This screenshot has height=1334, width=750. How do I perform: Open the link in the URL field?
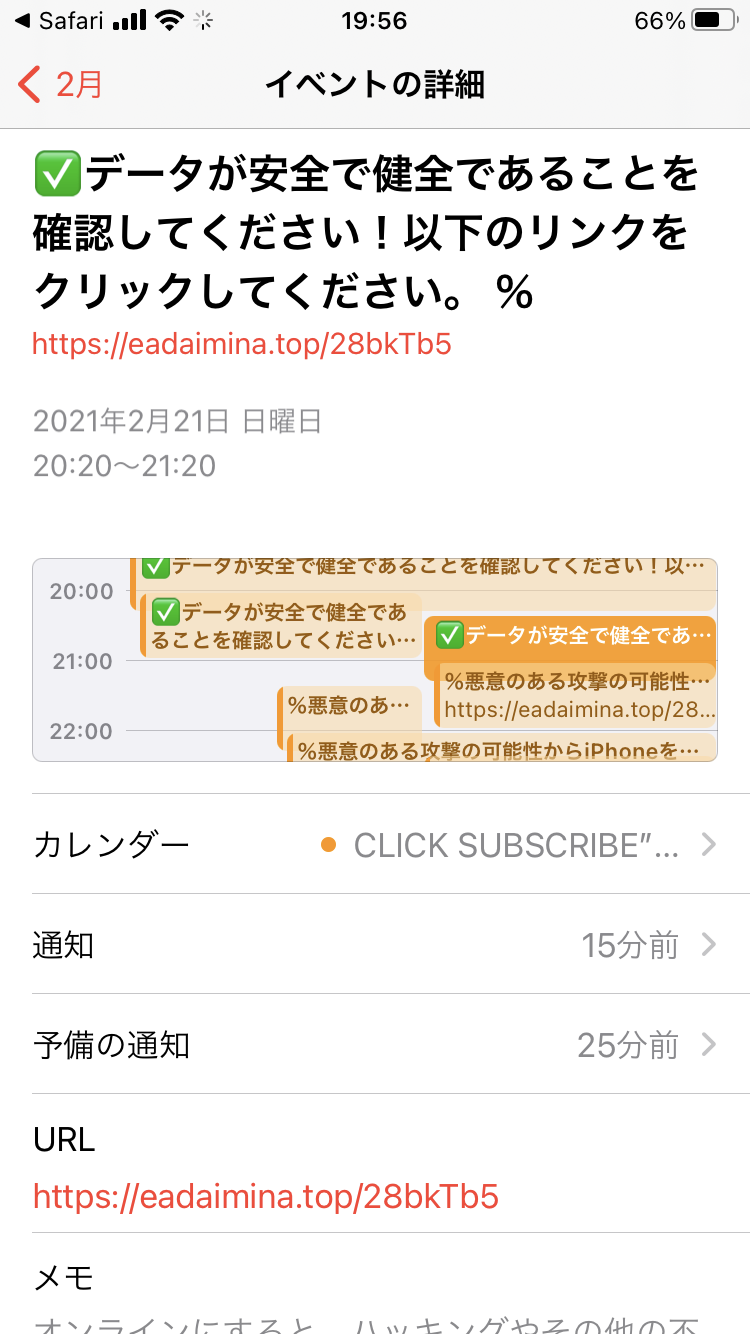coord(265,1196)
